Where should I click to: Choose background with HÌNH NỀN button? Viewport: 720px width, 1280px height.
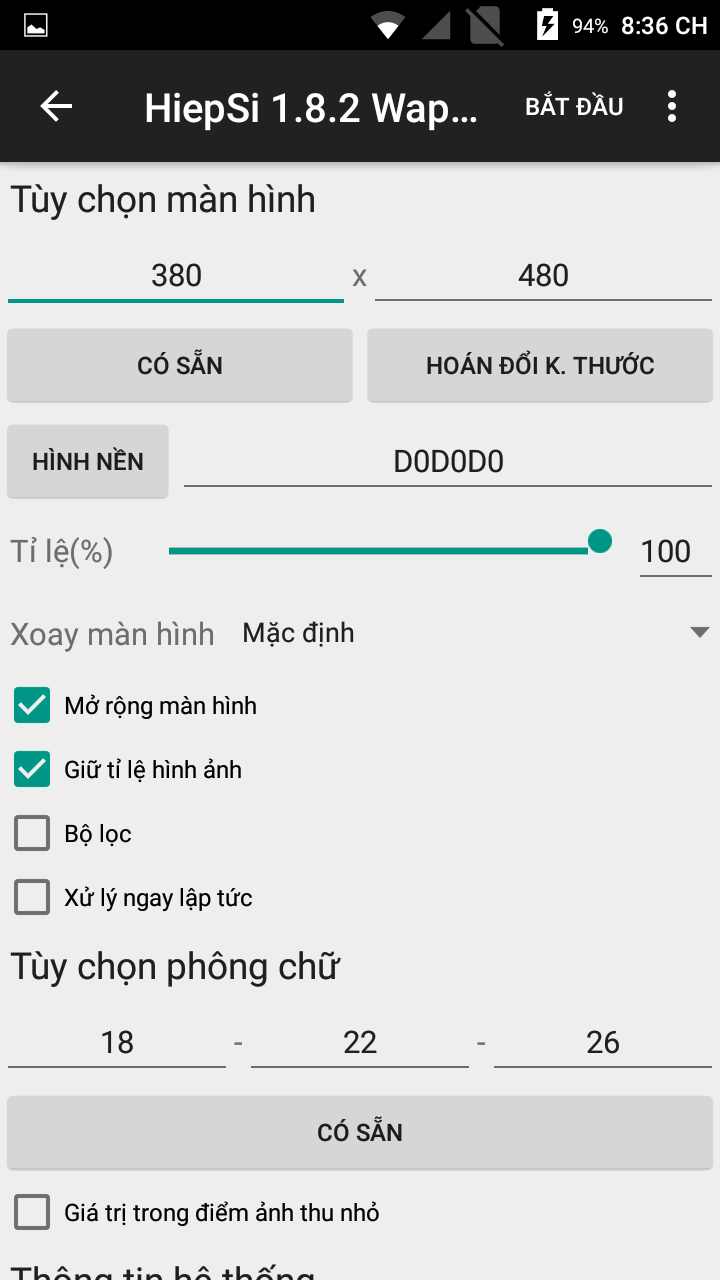pyautogui.click(x=88, y=461)
